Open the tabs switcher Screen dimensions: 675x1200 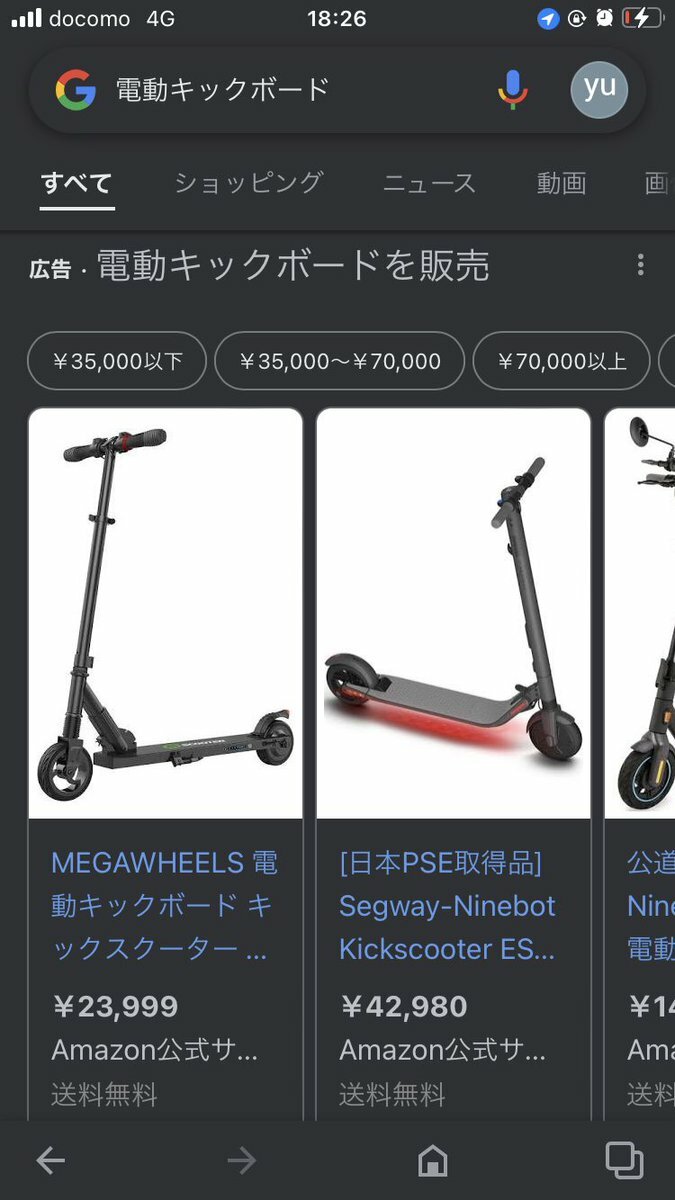[x=624, y=1160]
